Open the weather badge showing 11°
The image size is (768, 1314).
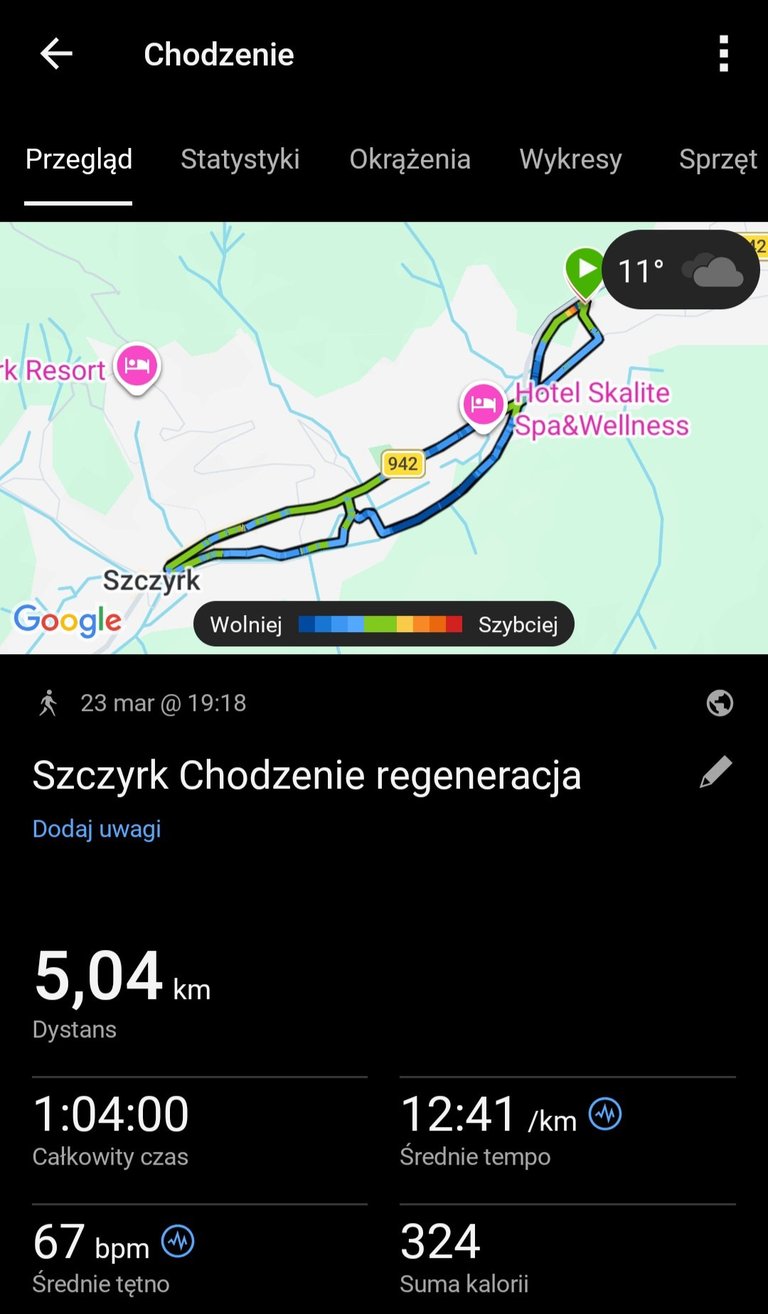(681, 270)
